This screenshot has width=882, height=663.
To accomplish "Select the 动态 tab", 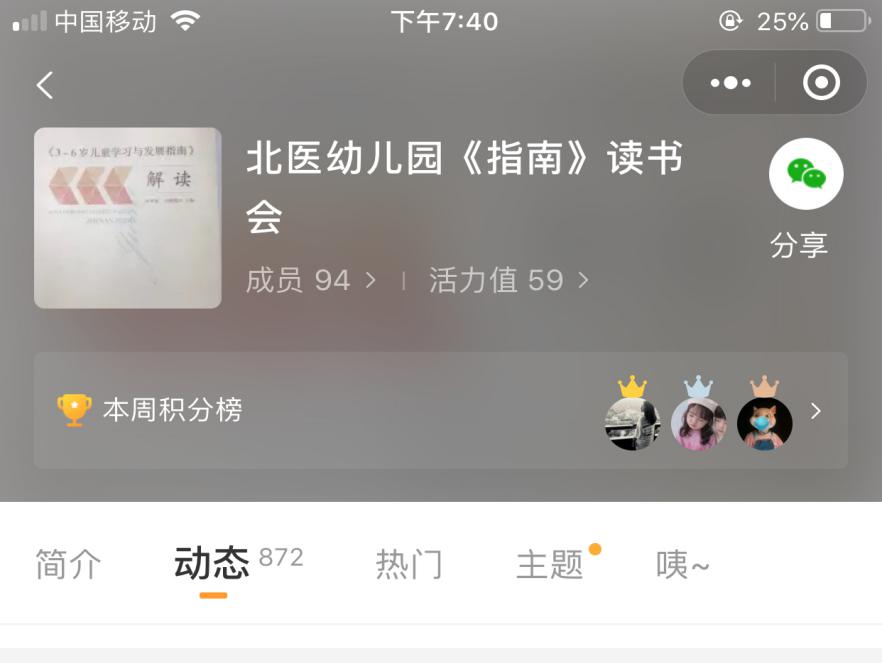I will [212, 565].
